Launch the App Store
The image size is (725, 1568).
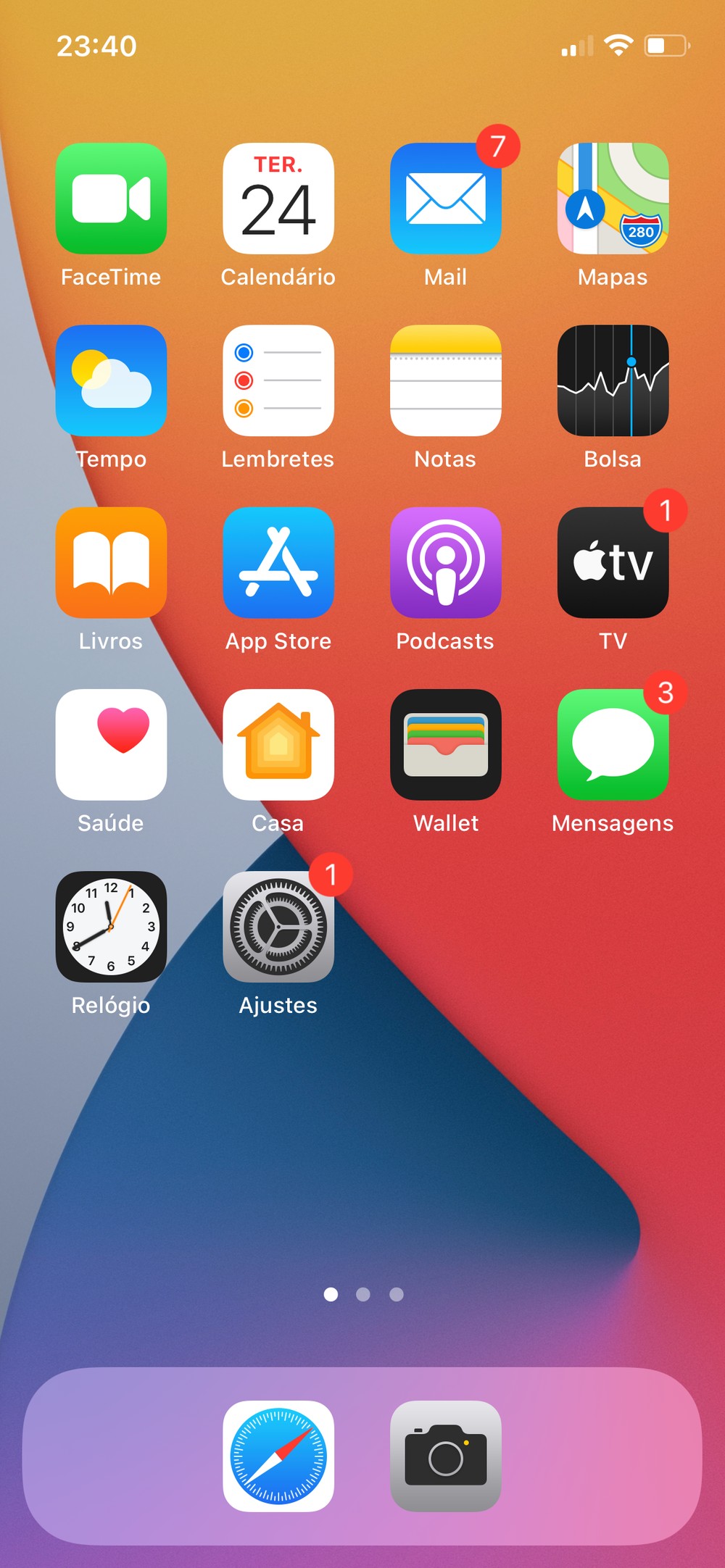(x=278, y=562)
